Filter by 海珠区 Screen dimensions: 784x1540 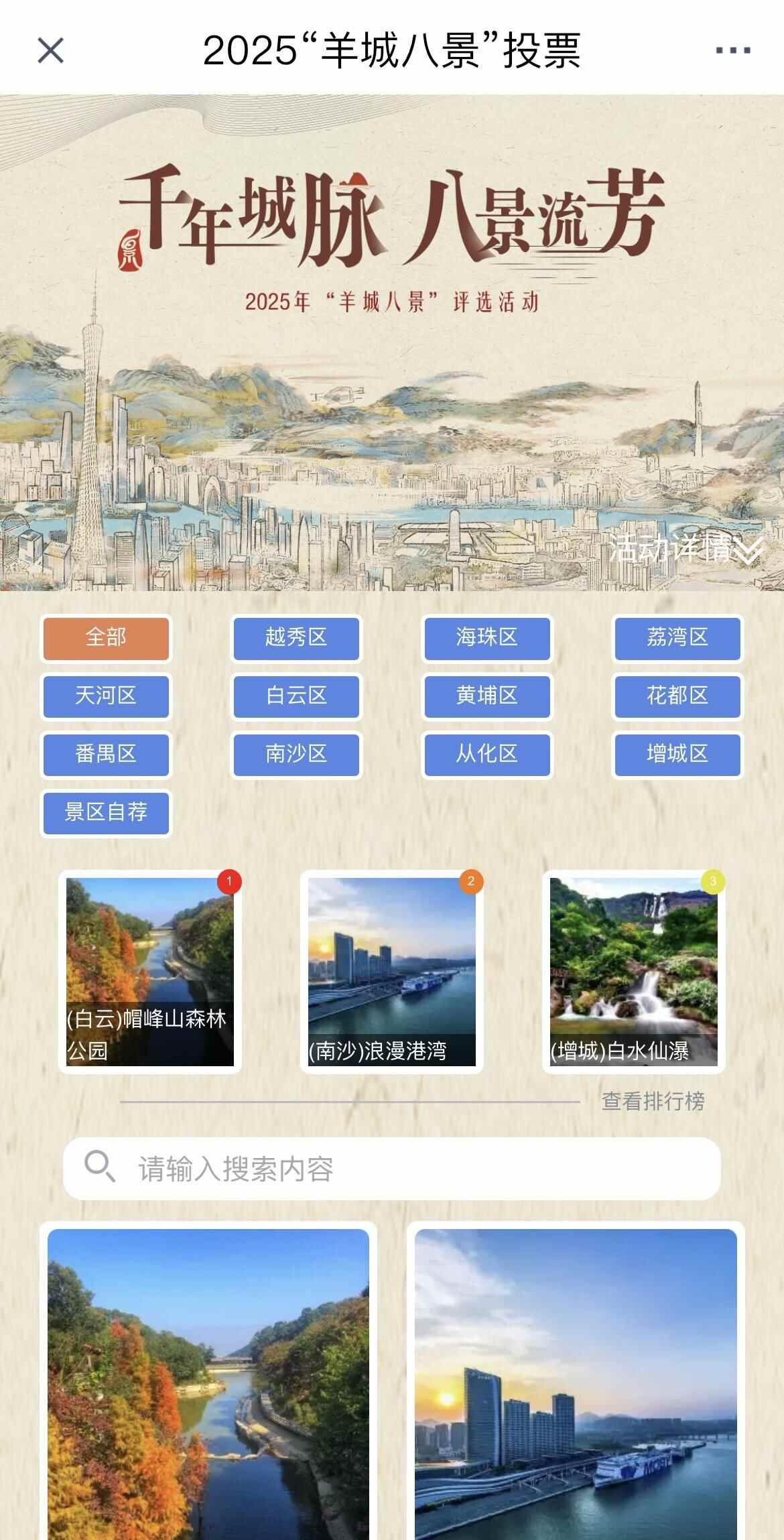(x=487, y=637)
